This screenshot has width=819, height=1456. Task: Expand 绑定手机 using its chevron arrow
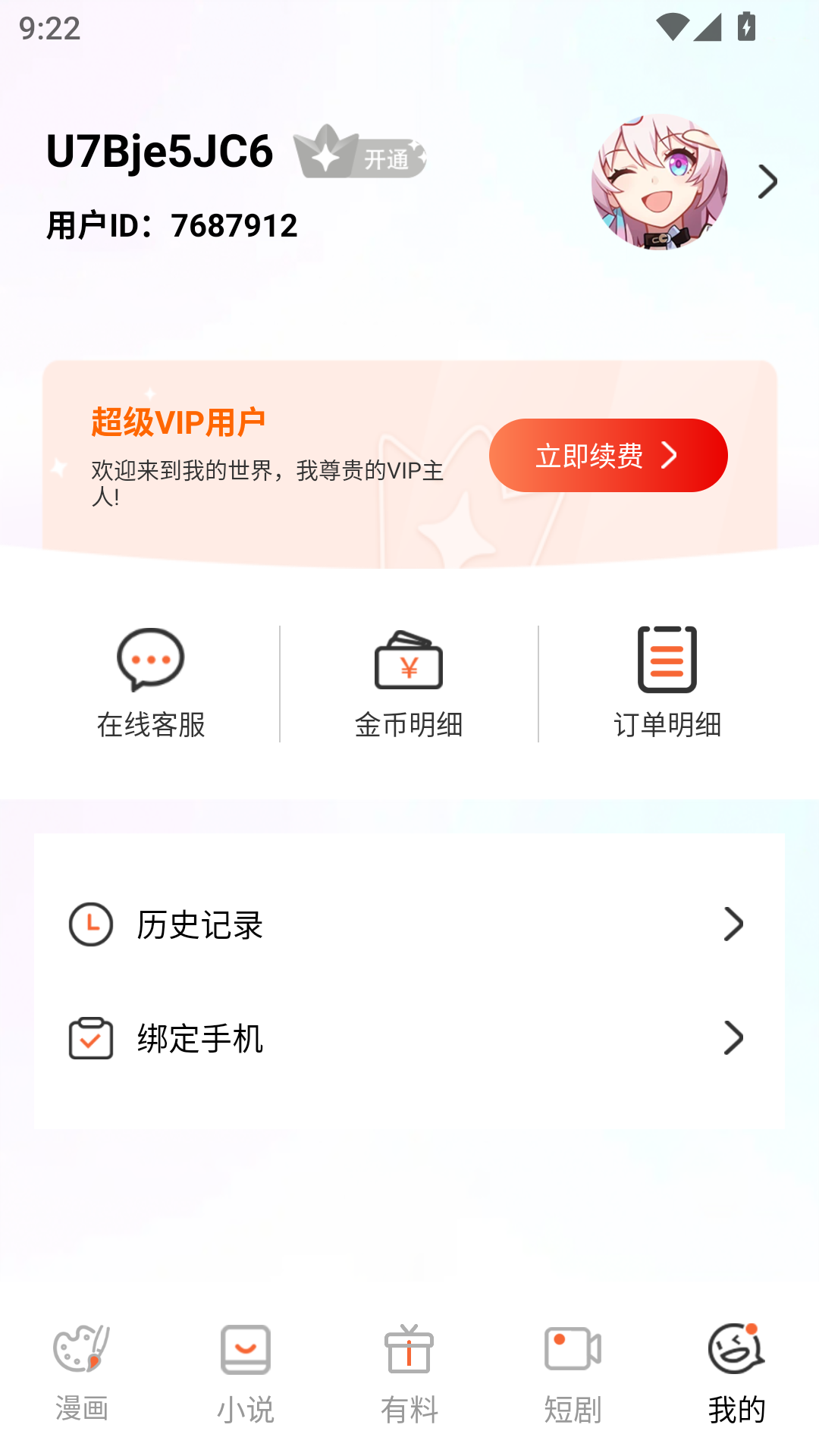[x=733, y=1040]
